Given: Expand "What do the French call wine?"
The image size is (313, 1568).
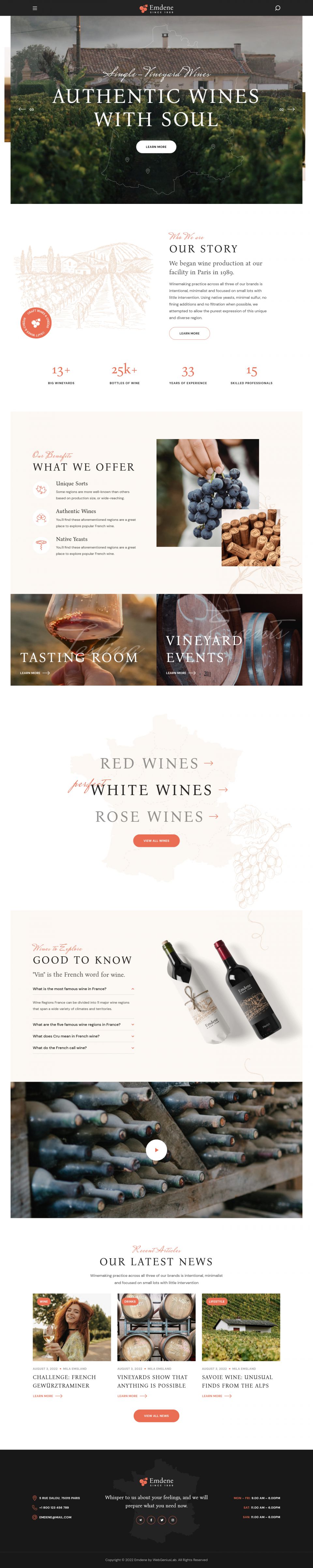Looking at the screenshot, I should pyautogui.click(x=83, y=1048).
